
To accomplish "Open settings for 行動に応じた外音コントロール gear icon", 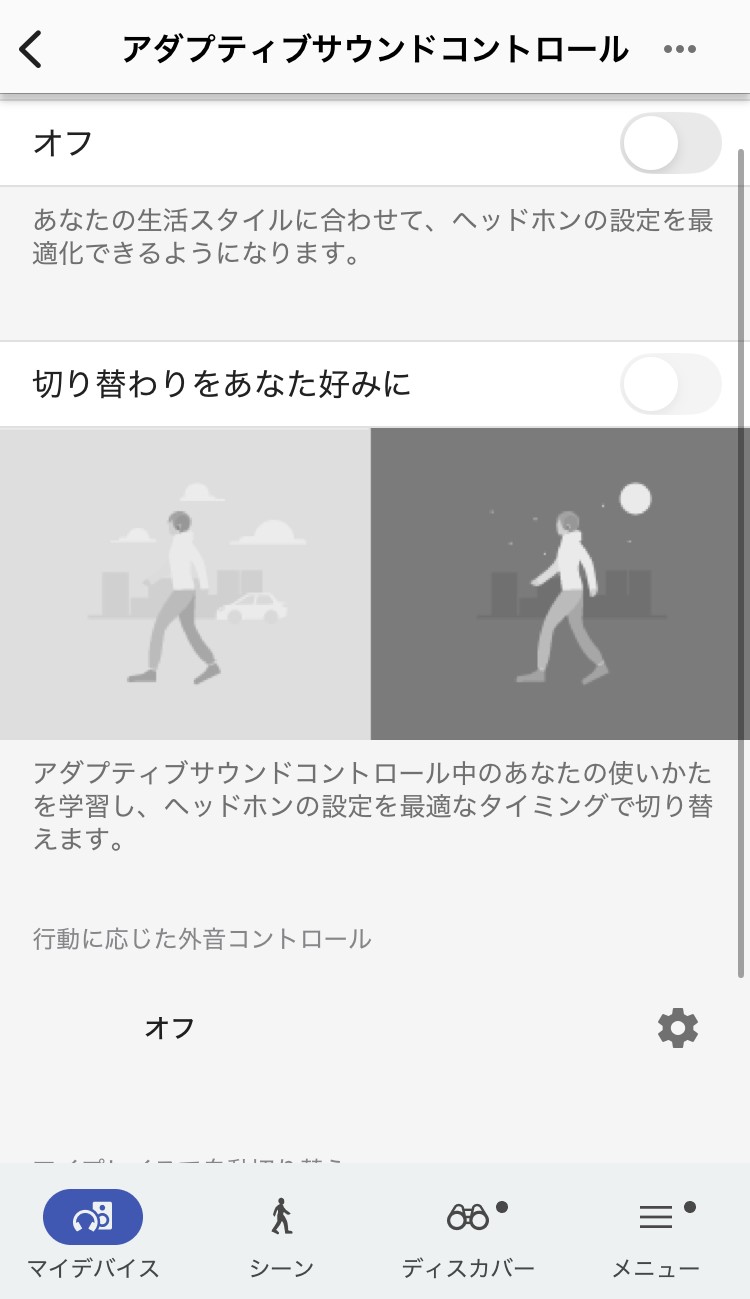I will click(678, 1027).
